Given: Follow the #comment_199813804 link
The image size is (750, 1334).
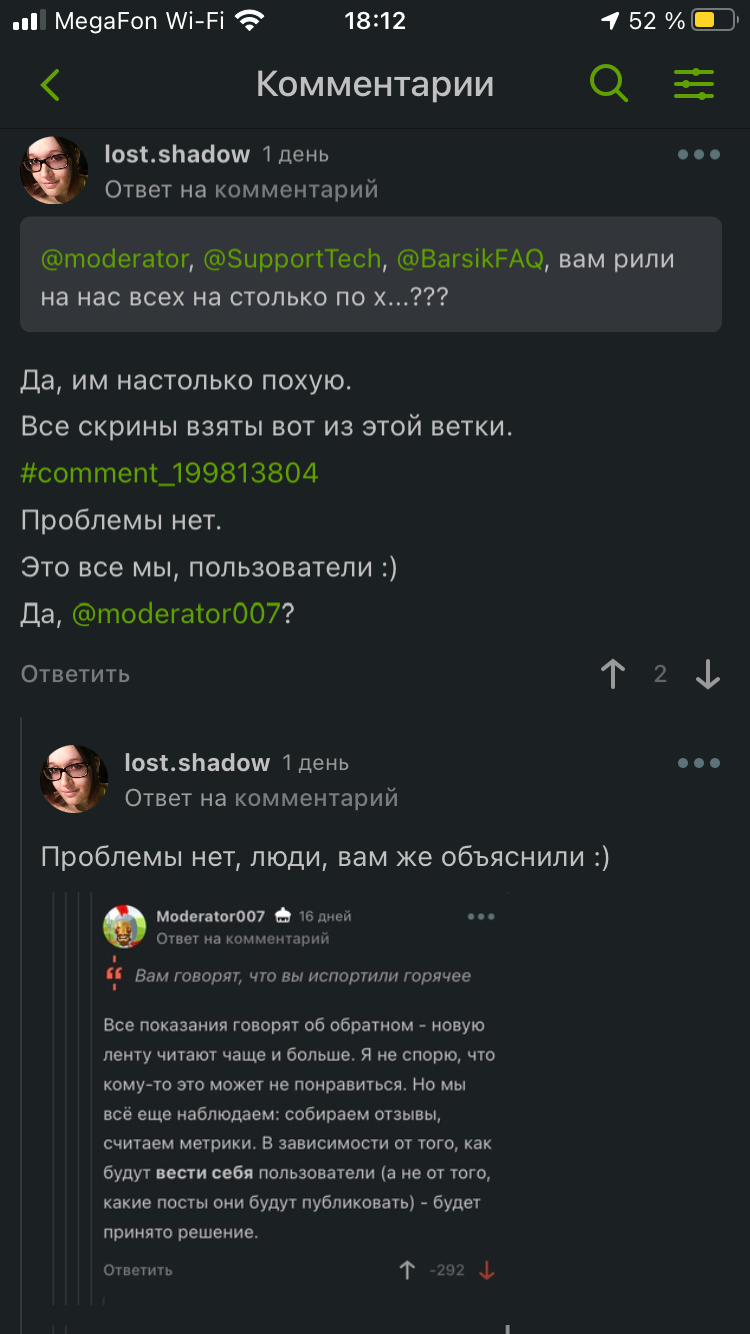Looking at the screenshot, I should tap(169, 473).
